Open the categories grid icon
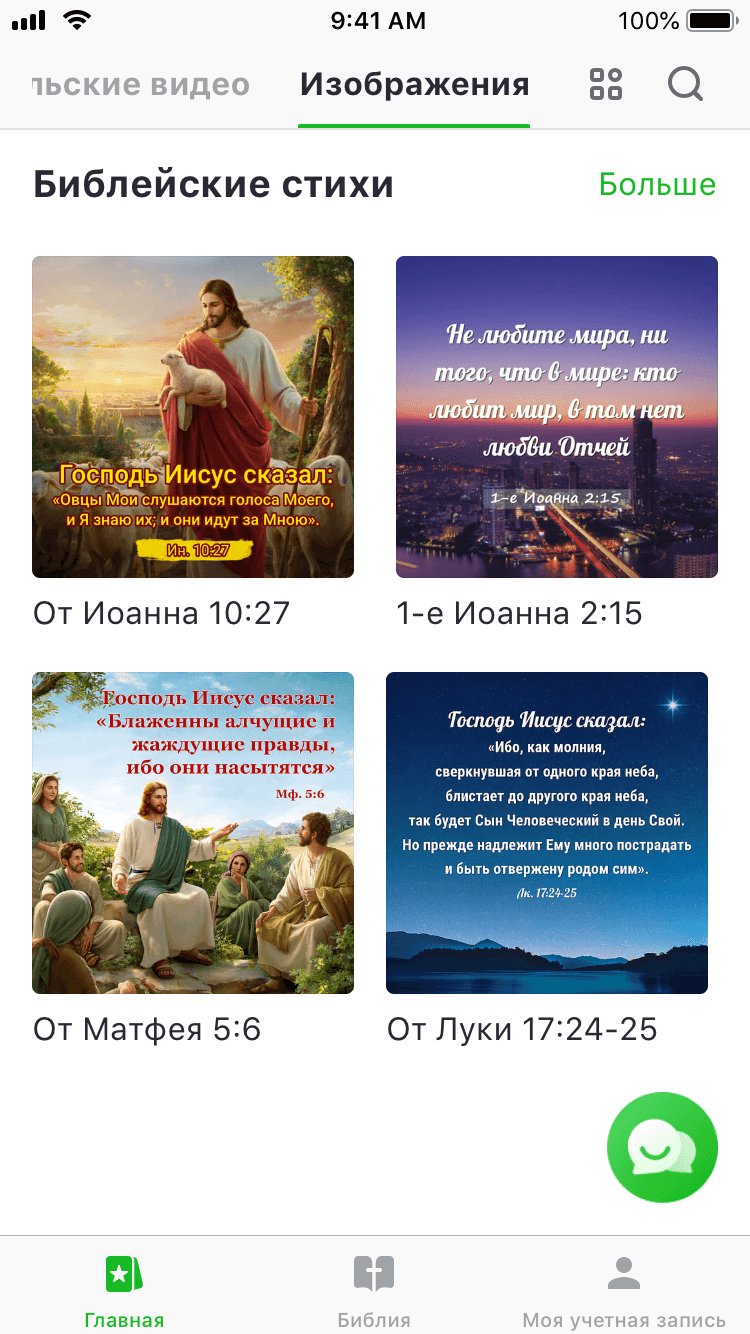 [606, 85]
